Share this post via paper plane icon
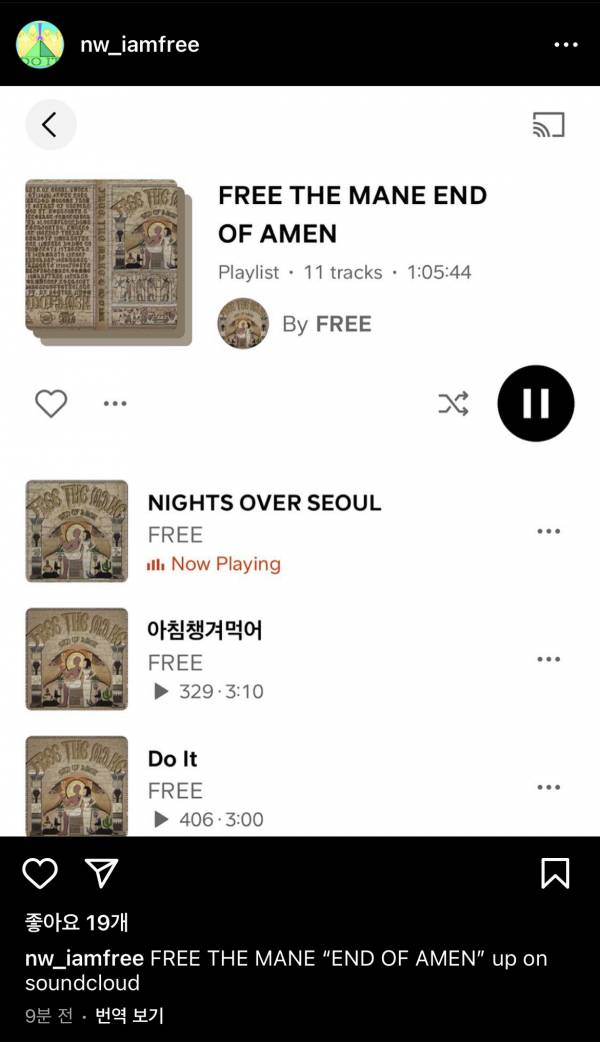The height and width of the screenshot is (1042, 600). pos(101,873)
